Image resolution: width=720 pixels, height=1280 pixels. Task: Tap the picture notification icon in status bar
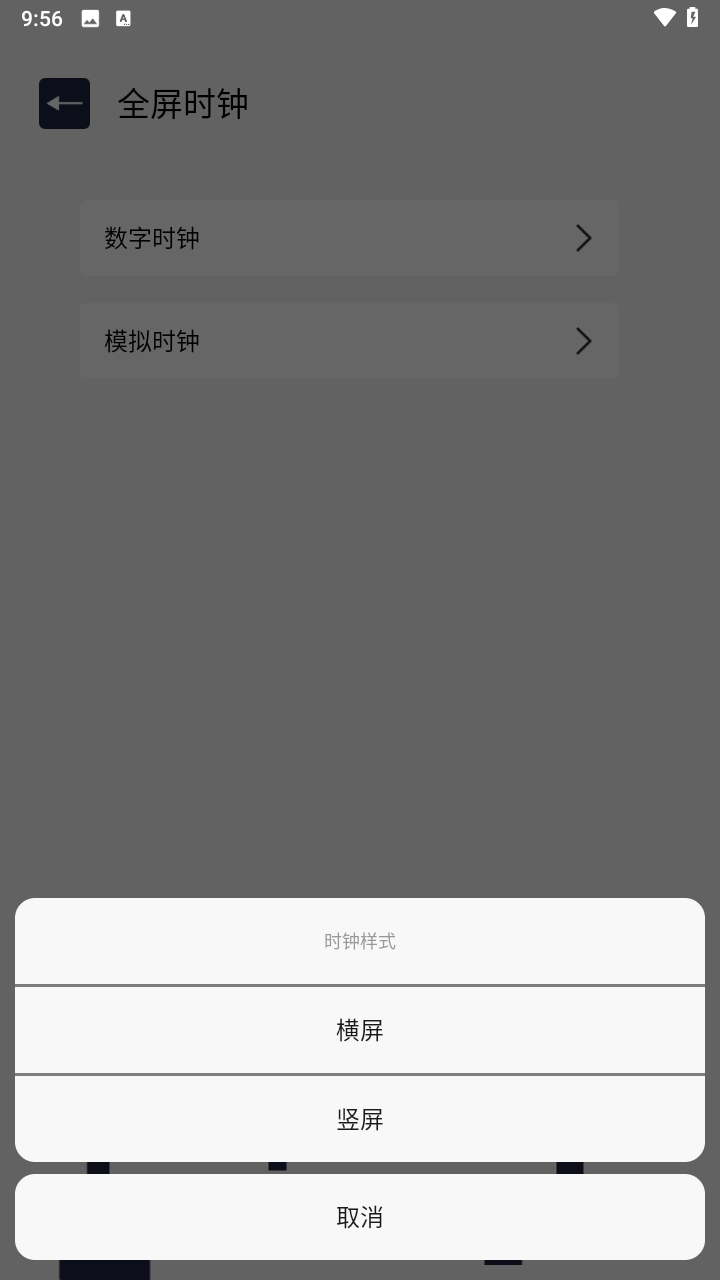89,17
